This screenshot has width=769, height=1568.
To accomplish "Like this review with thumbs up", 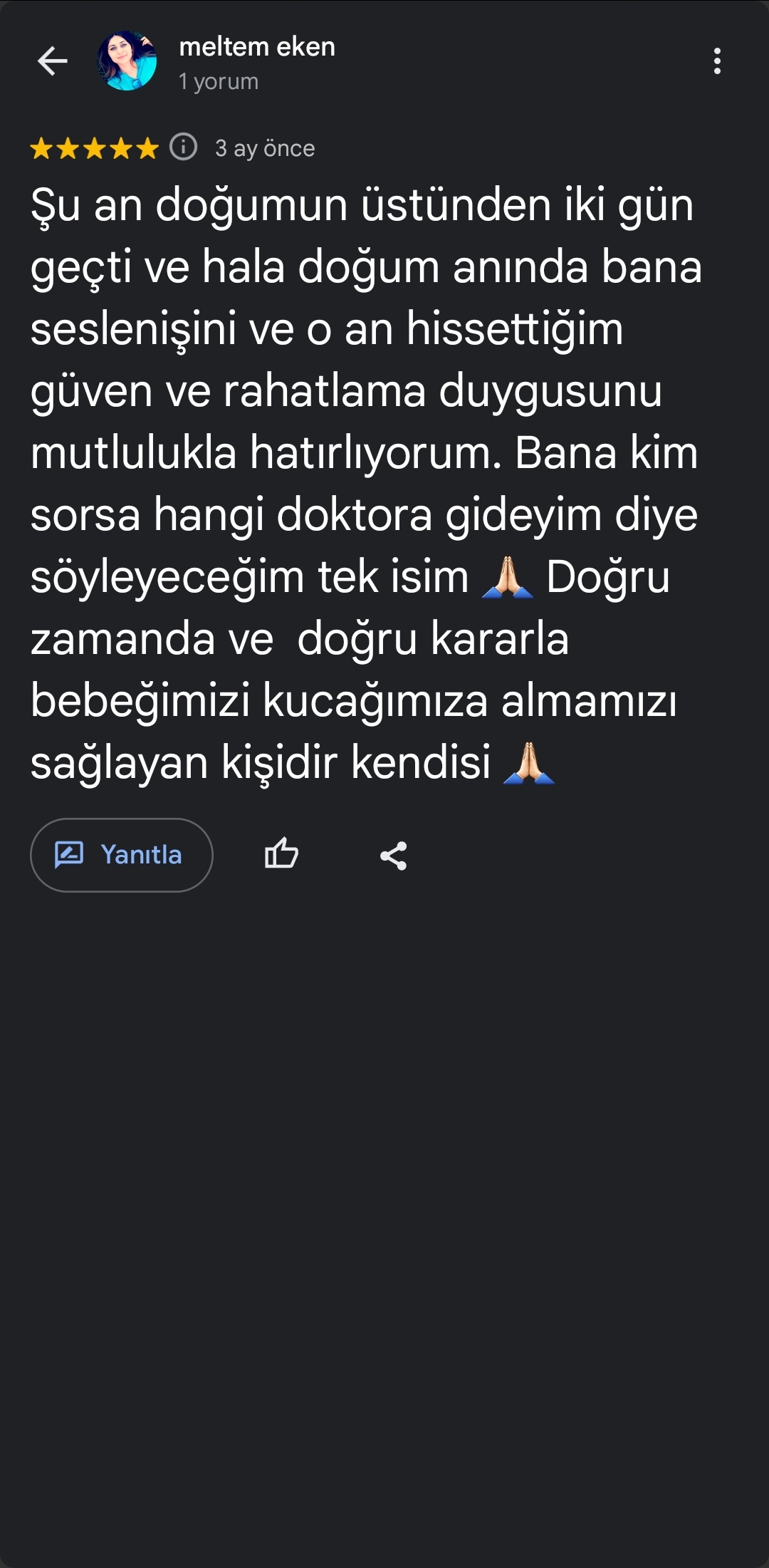I will pos(281,853).
